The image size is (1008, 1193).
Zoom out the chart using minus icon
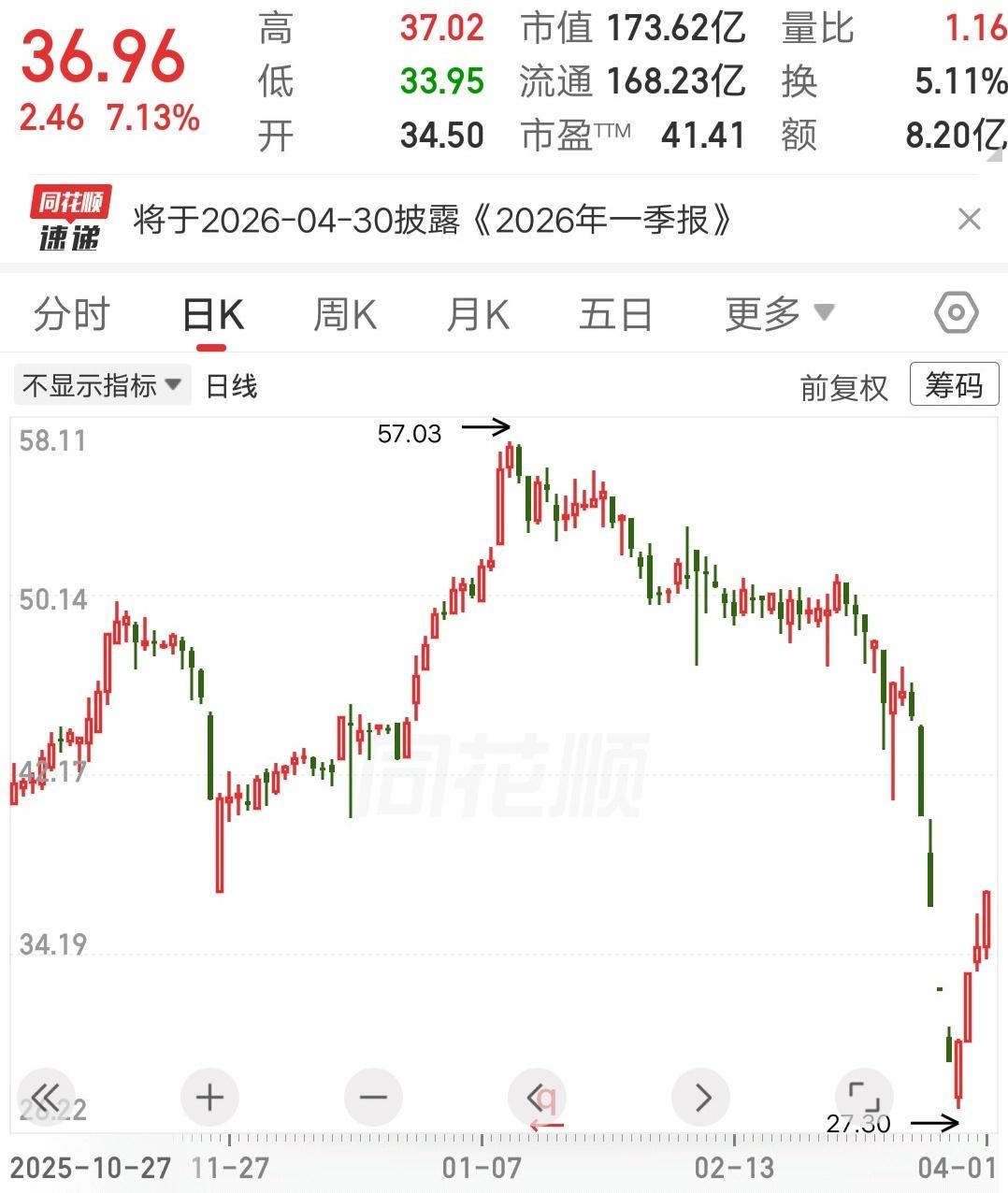tap(373, 1097)
